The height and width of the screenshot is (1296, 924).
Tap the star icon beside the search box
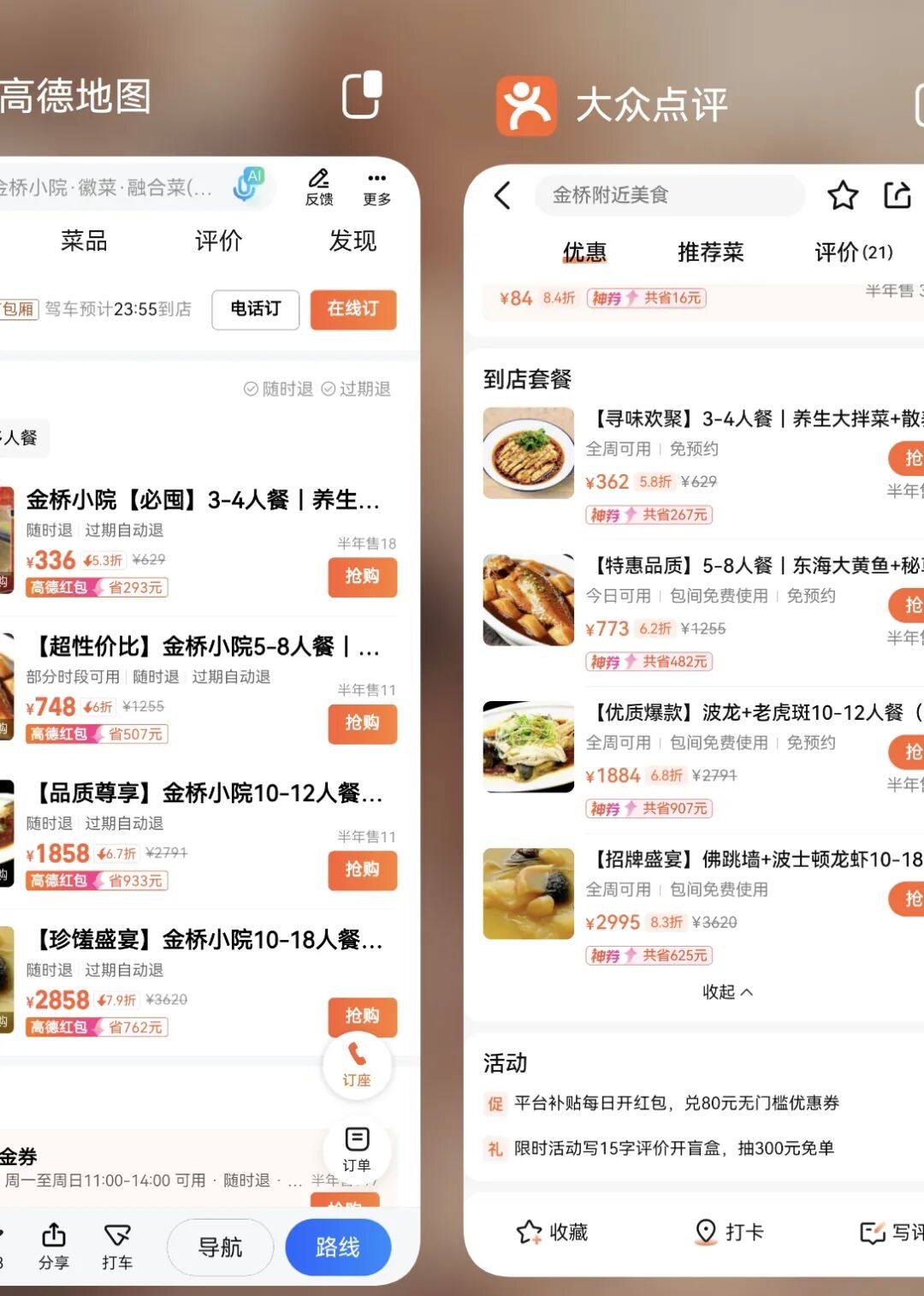(843, 195)
